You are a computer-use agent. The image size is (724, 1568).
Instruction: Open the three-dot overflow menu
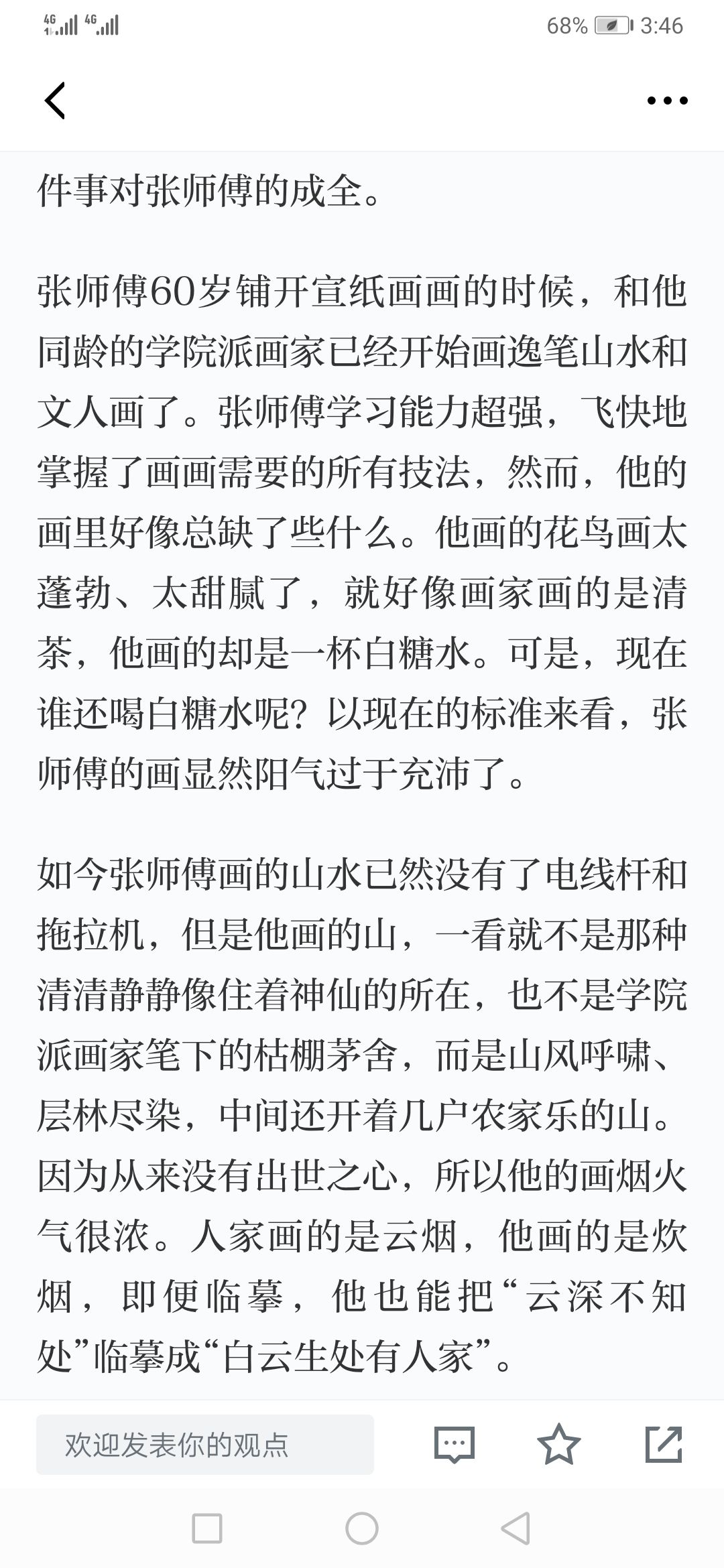(667, 101)
